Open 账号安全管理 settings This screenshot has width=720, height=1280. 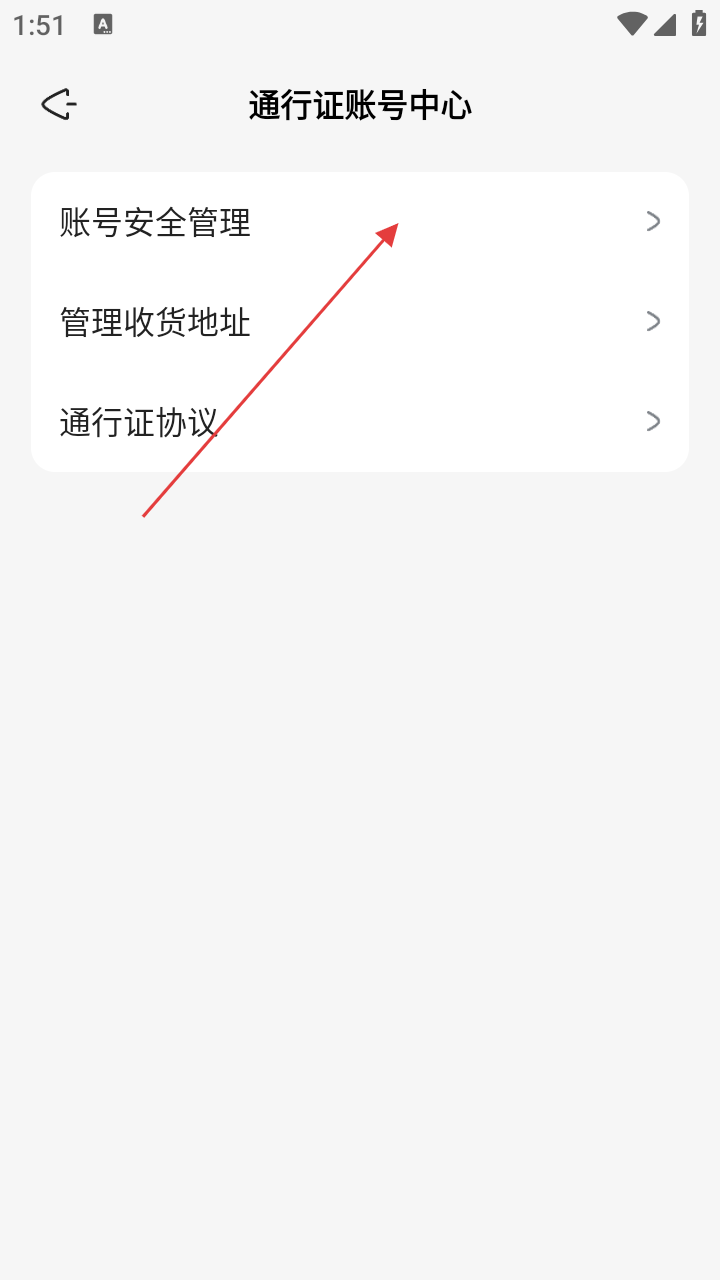pos(359,222)
